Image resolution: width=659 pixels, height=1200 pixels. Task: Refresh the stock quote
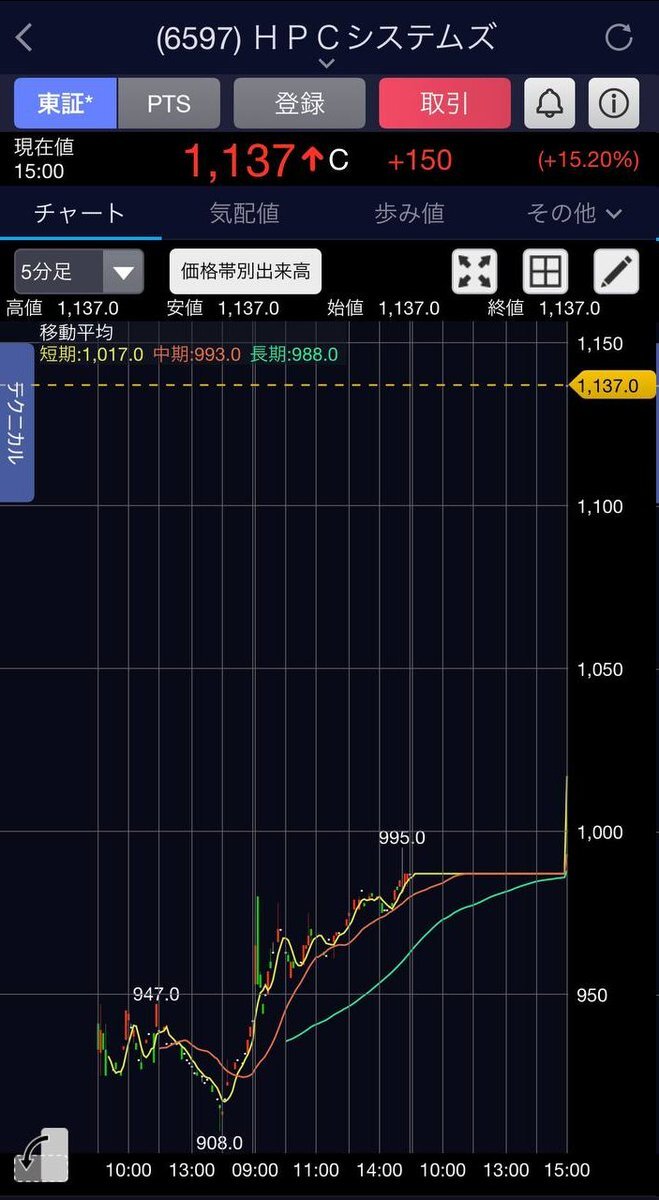point(619,38)
